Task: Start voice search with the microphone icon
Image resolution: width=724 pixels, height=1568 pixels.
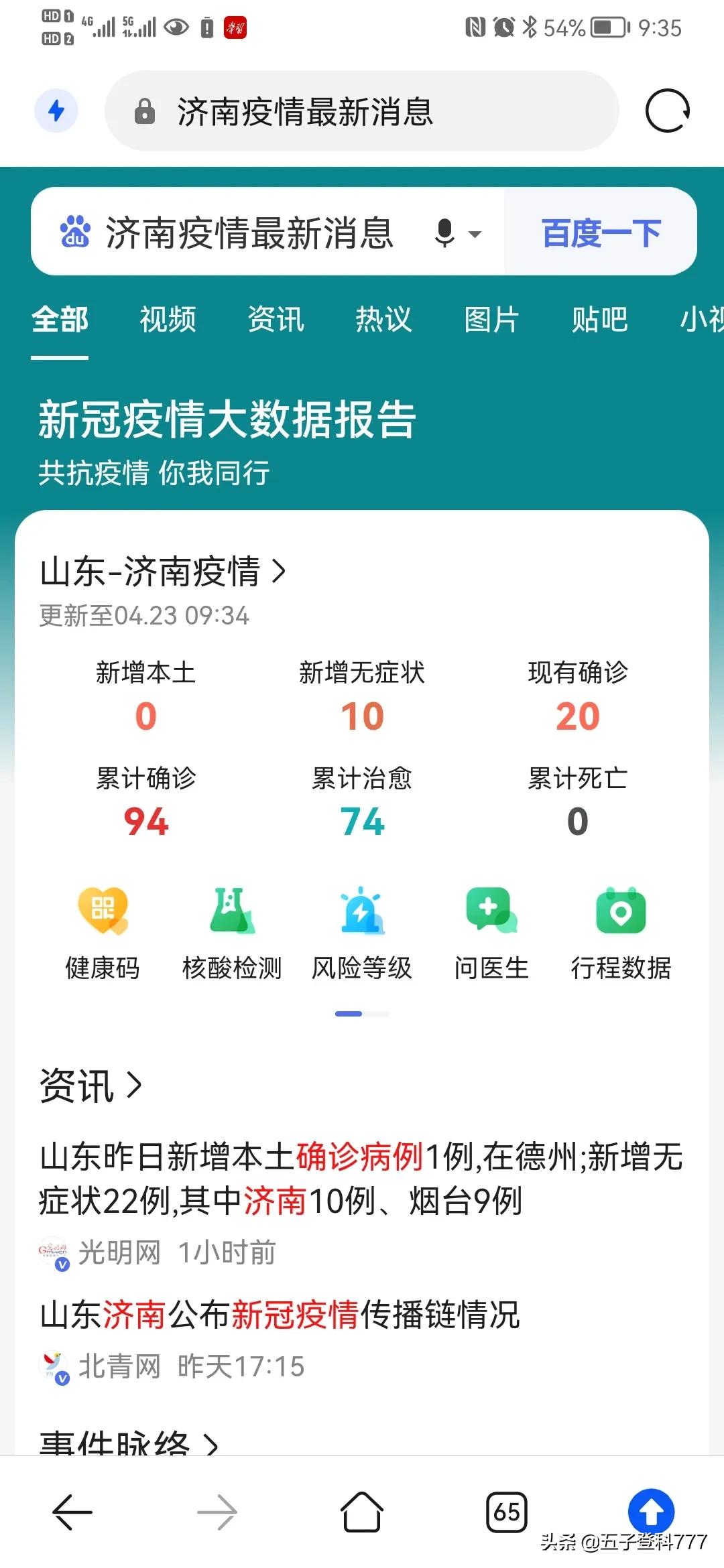Action: point(444,233)
